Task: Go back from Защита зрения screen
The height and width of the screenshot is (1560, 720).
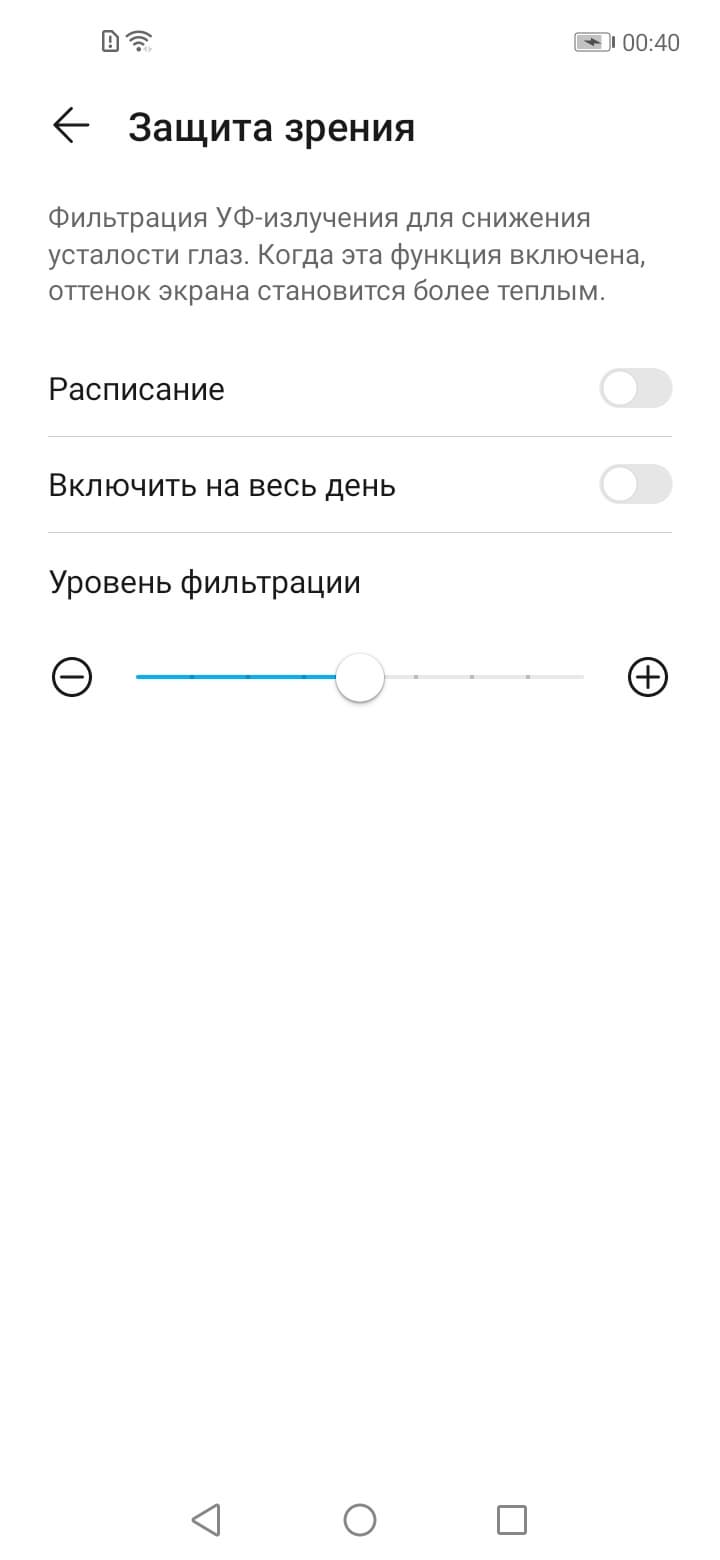Action: point(71,126)
